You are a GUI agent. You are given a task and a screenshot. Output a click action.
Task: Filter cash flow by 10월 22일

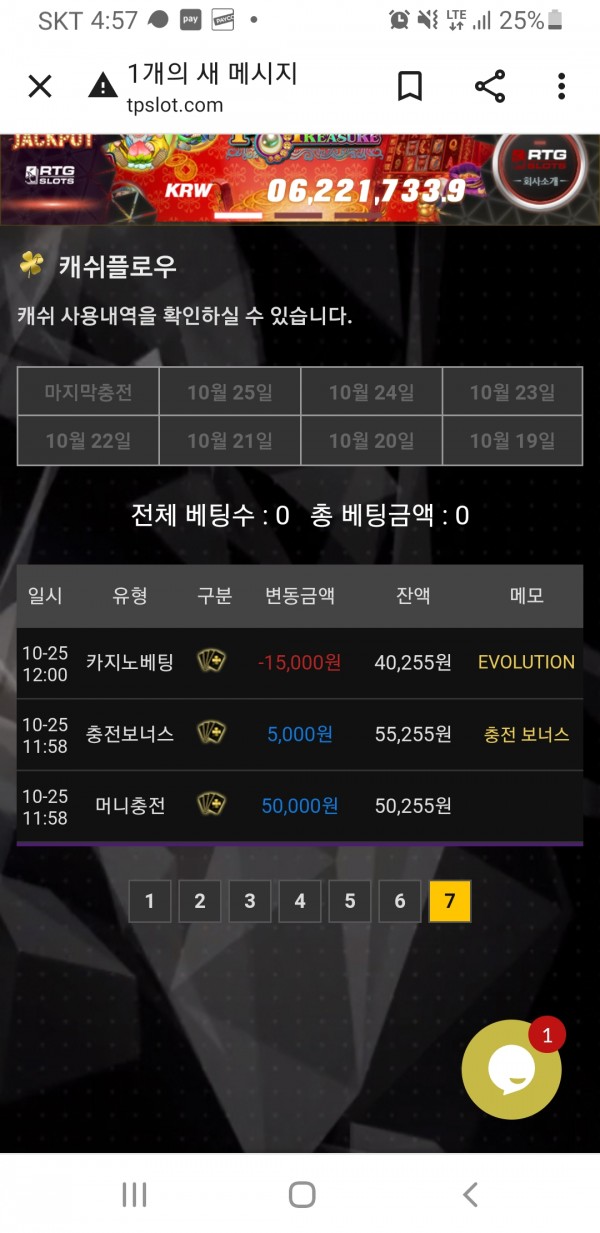[88, 440]
